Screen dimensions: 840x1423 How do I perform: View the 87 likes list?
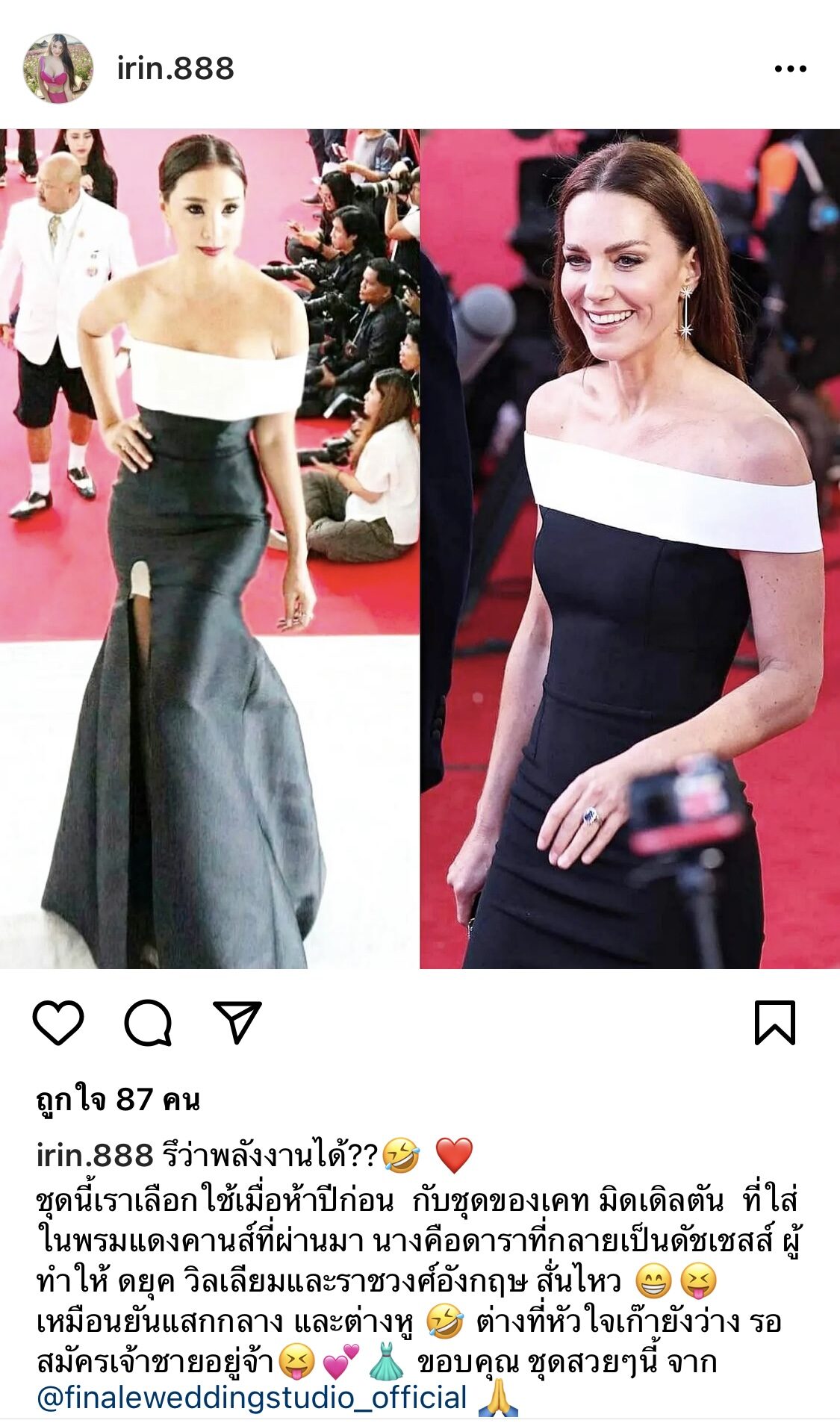click(x=118, y=1099)
